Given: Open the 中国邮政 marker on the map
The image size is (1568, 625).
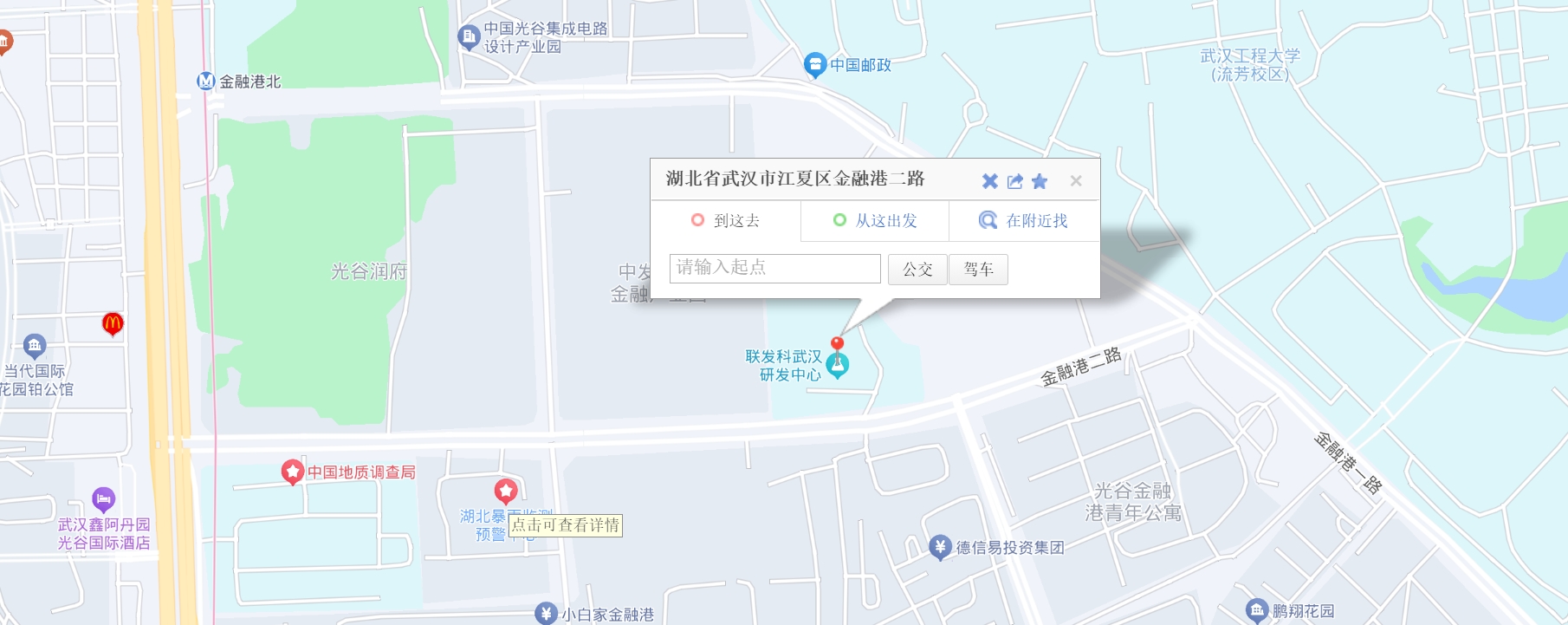Looking at the screenshot, I should click(814, 64).
